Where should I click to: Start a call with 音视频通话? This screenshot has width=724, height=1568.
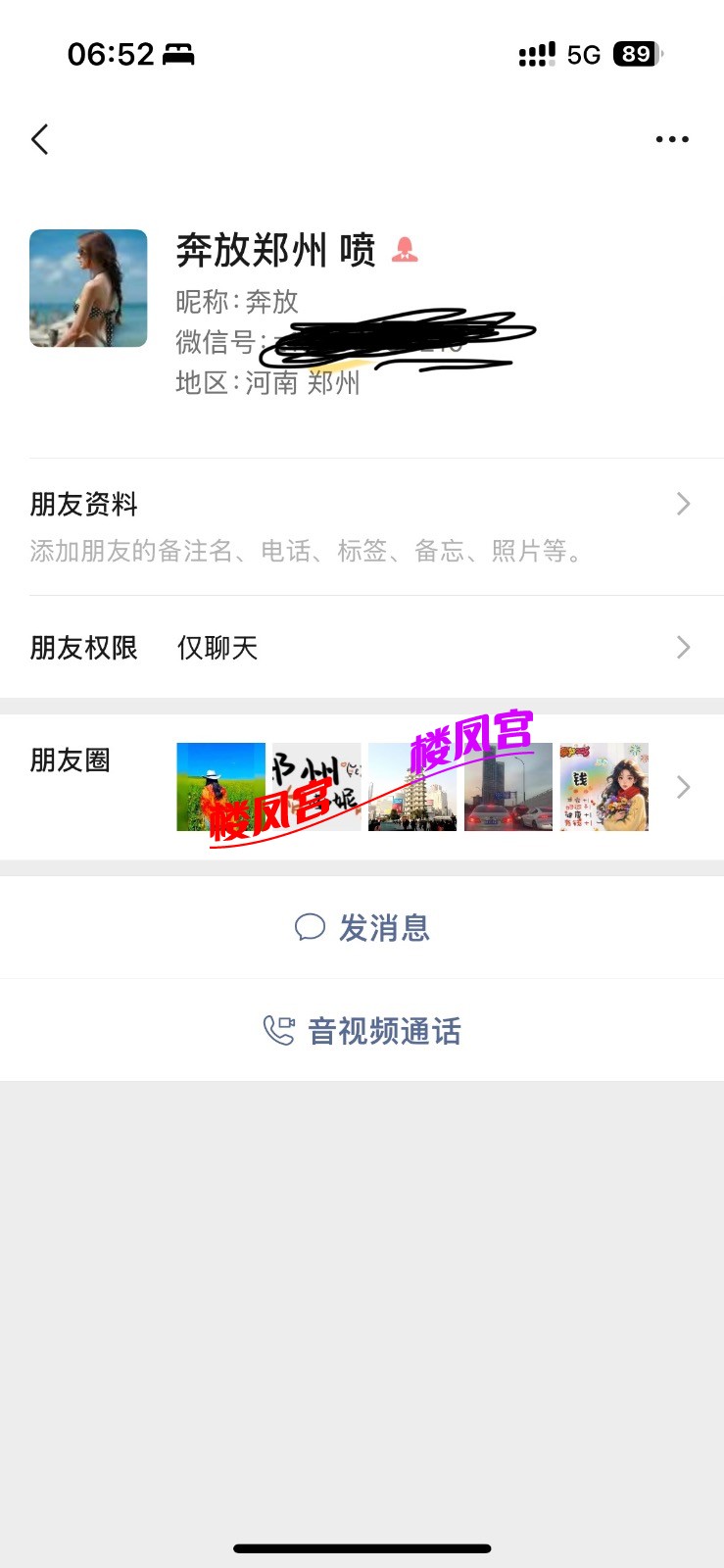click(362, 1031)
